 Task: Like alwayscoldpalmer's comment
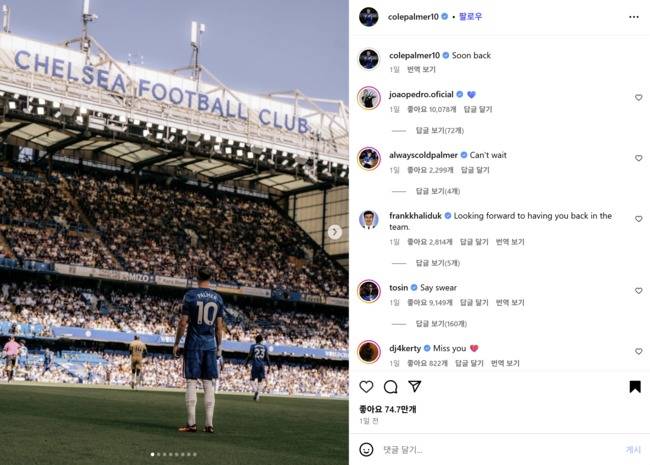(638, 158)
